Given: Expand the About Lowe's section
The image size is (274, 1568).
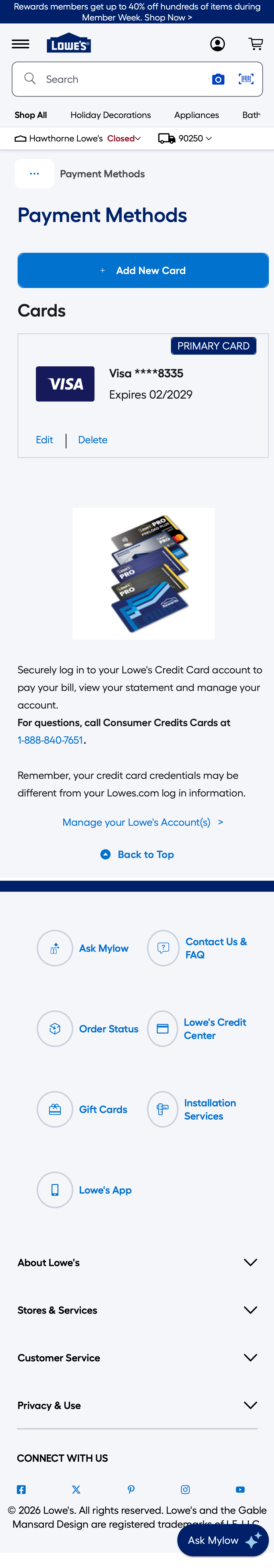Looking at the screenshot, I should [137, 1262].
